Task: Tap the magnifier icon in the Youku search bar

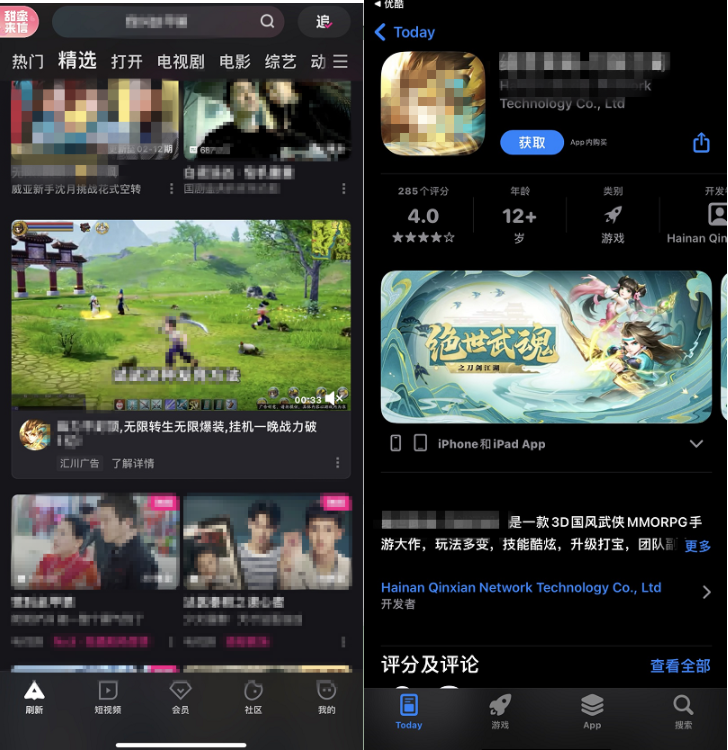Action: click(266, 20)
